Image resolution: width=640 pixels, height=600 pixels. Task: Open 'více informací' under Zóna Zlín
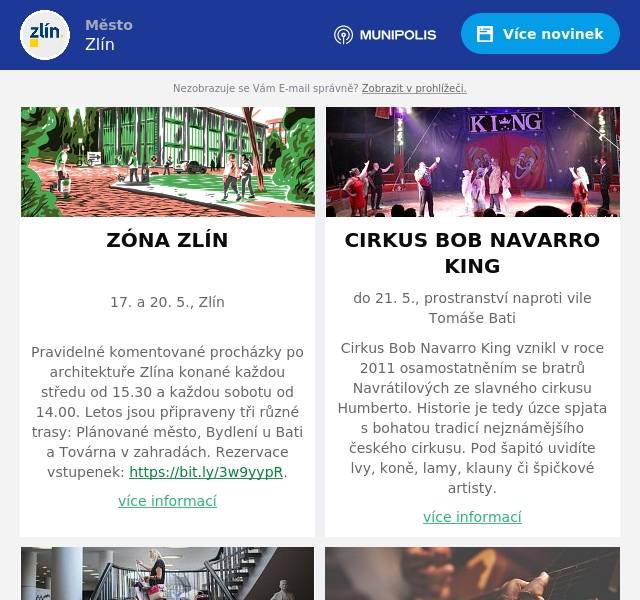167,501
